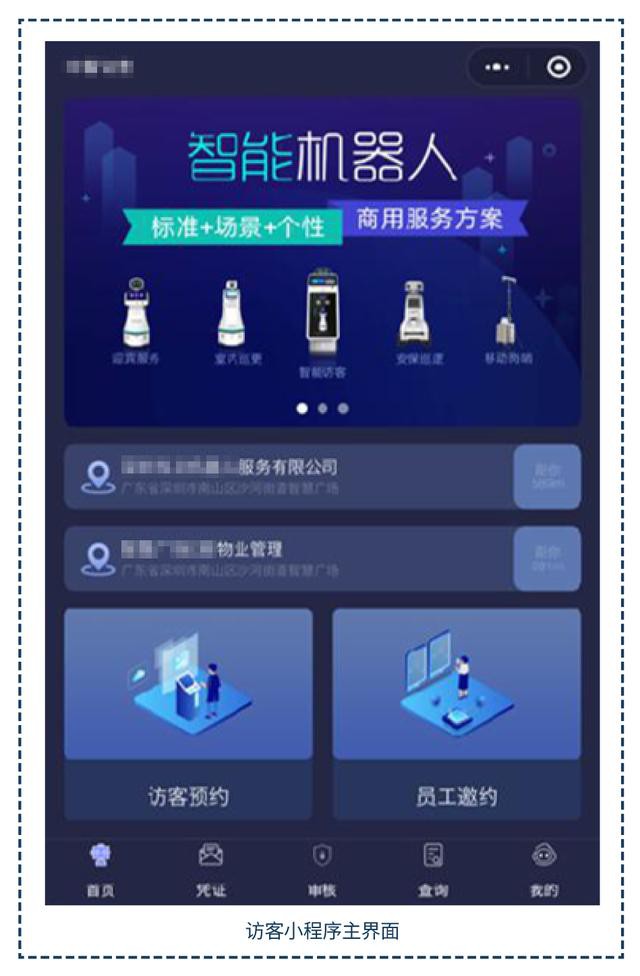
Task: Tap the distance button beside 服务有限公司
Action: pyautogui.click(x=547, y=477)
